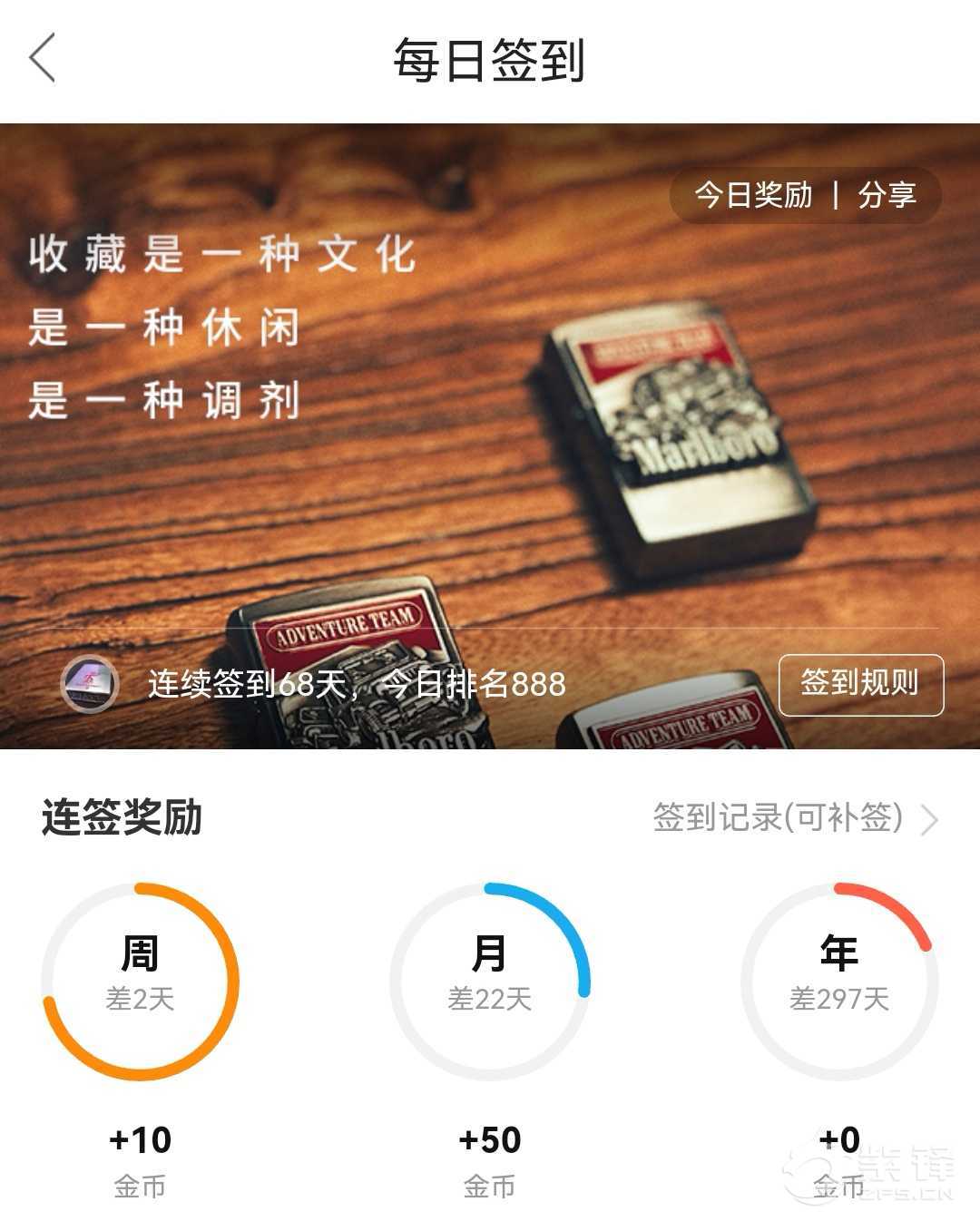
Task: Tap the profile avatar by the check-in streak
Action: pyautogui.click(x=90, y=684)
